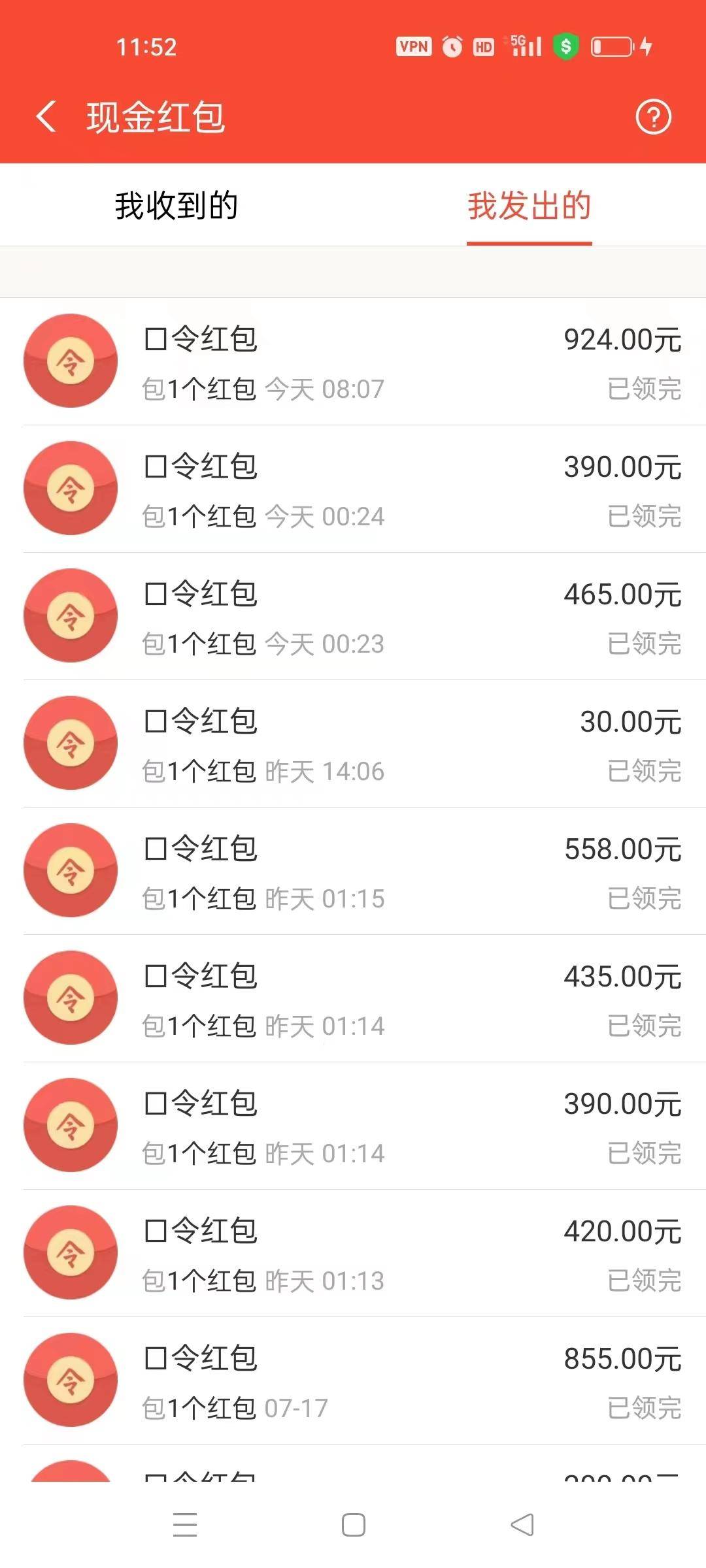Open the 390.00元 red packet from 昨天 01:14

(x=353, y=1126)
